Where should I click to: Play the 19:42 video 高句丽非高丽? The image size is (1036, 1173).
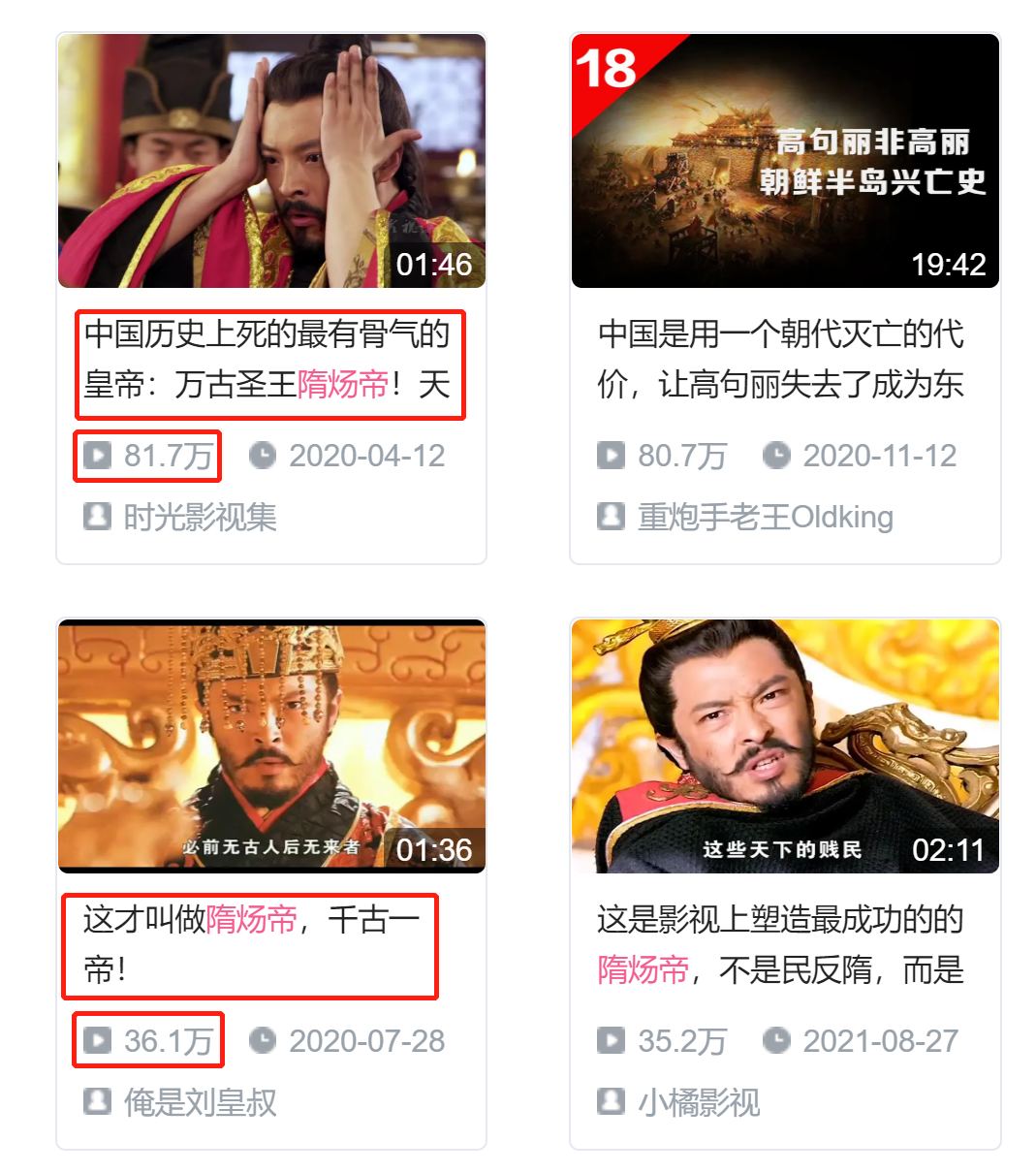pos(785,161)
